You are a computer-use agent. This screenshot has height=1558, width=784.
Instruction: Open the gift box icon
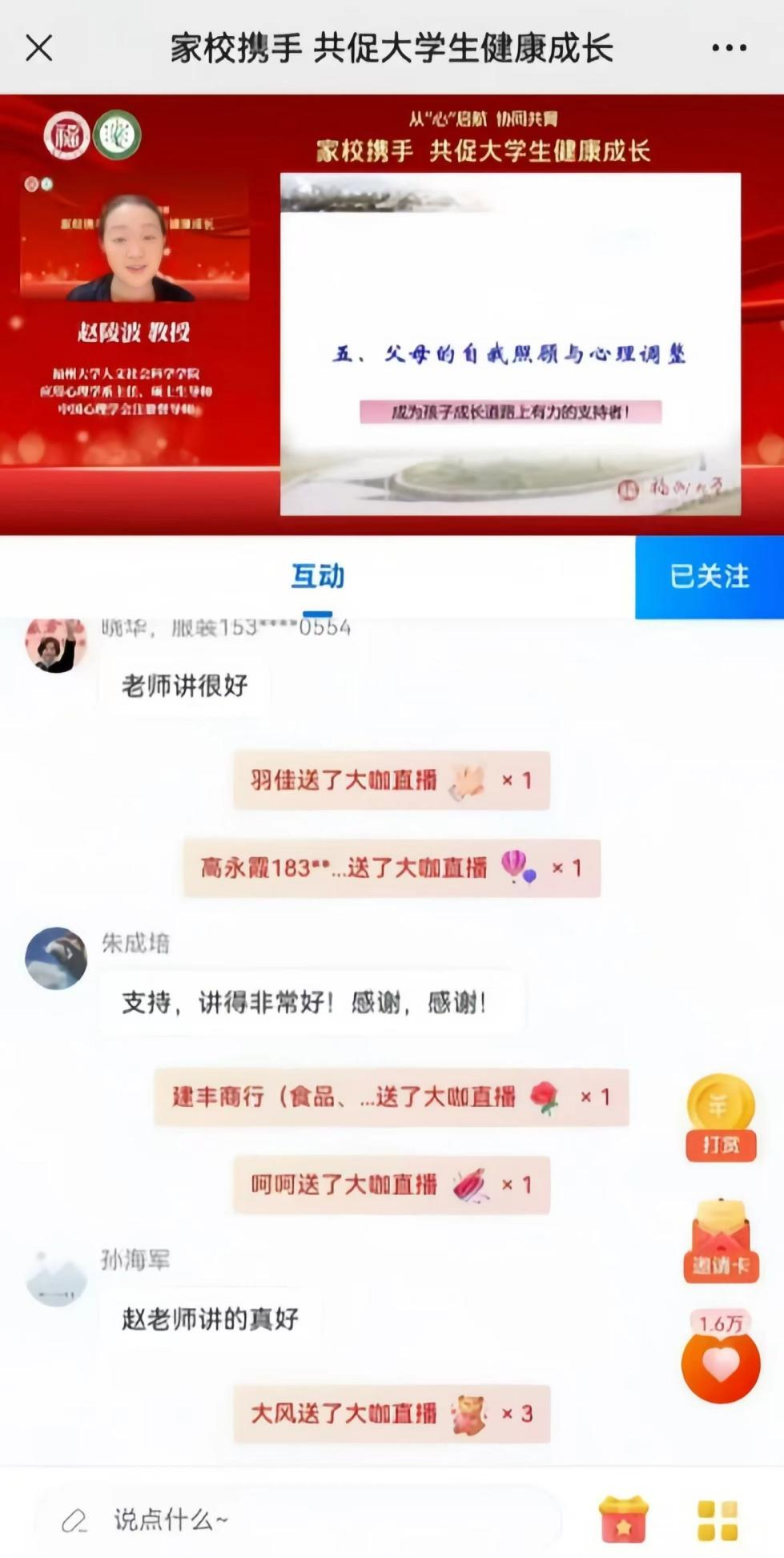[x=624, y=1520]
